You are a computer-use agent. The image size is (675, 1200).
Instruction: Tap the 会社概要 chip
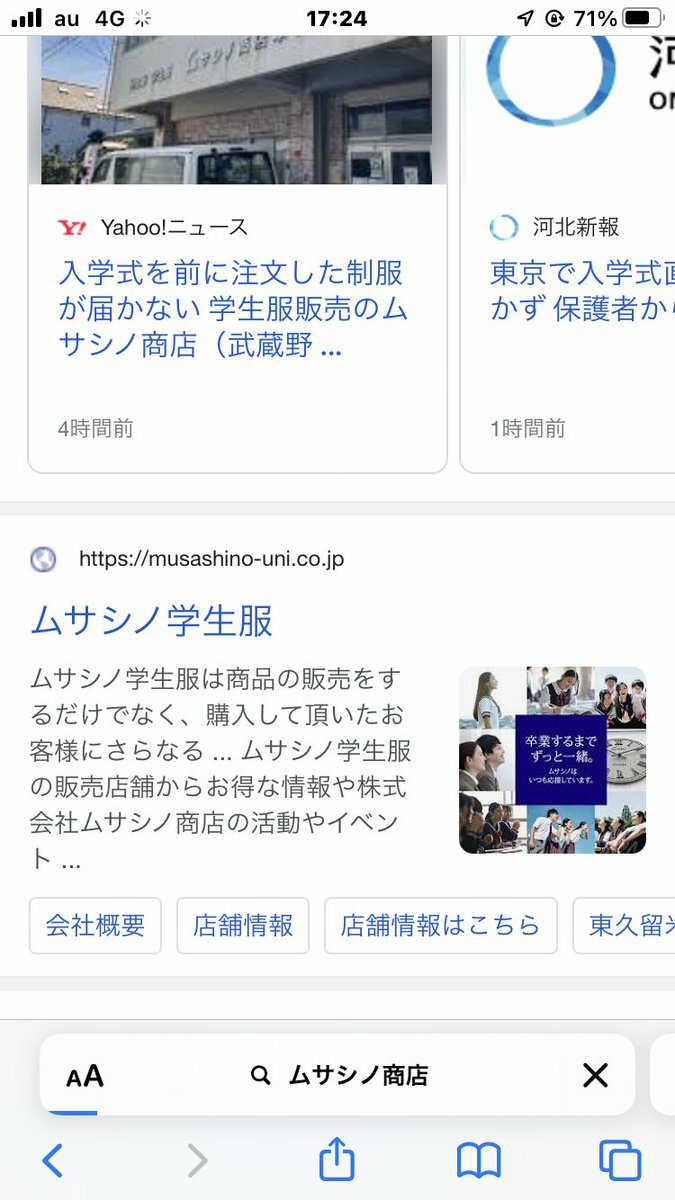click(x=95, y=925)
